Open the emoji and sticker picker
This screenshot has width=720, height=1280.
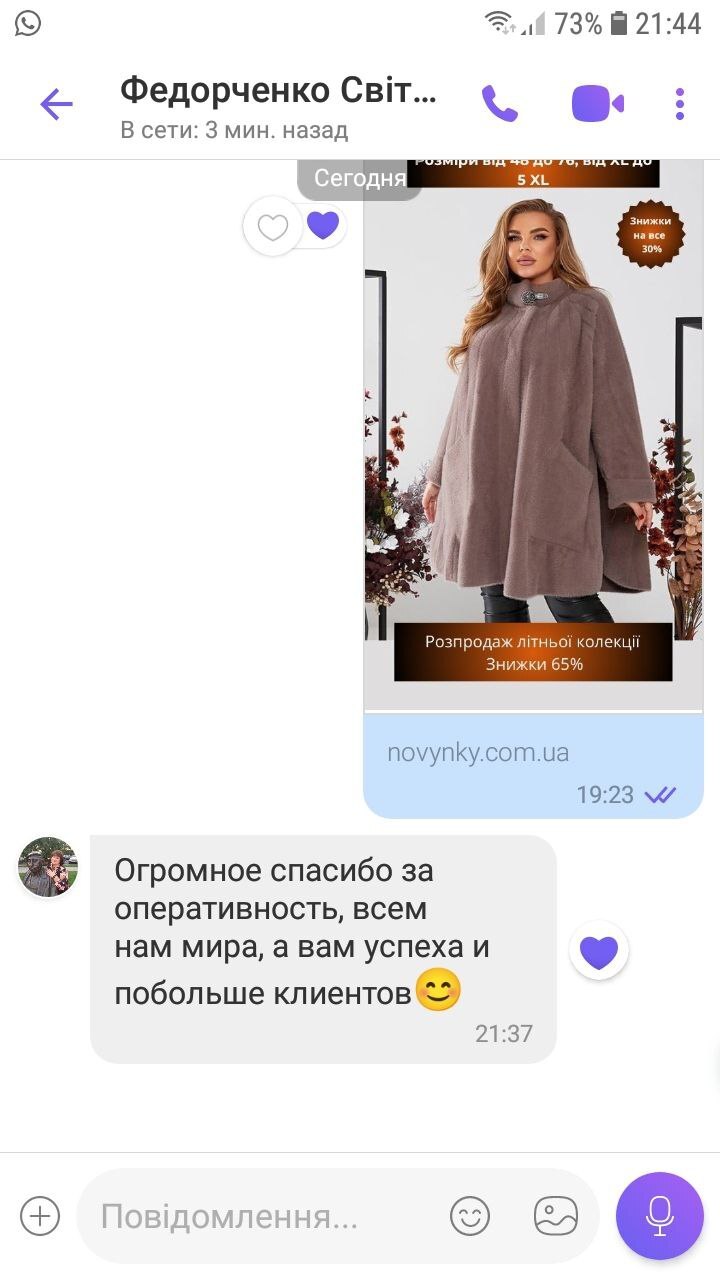pyautogui.click(x=470, y=1216)
